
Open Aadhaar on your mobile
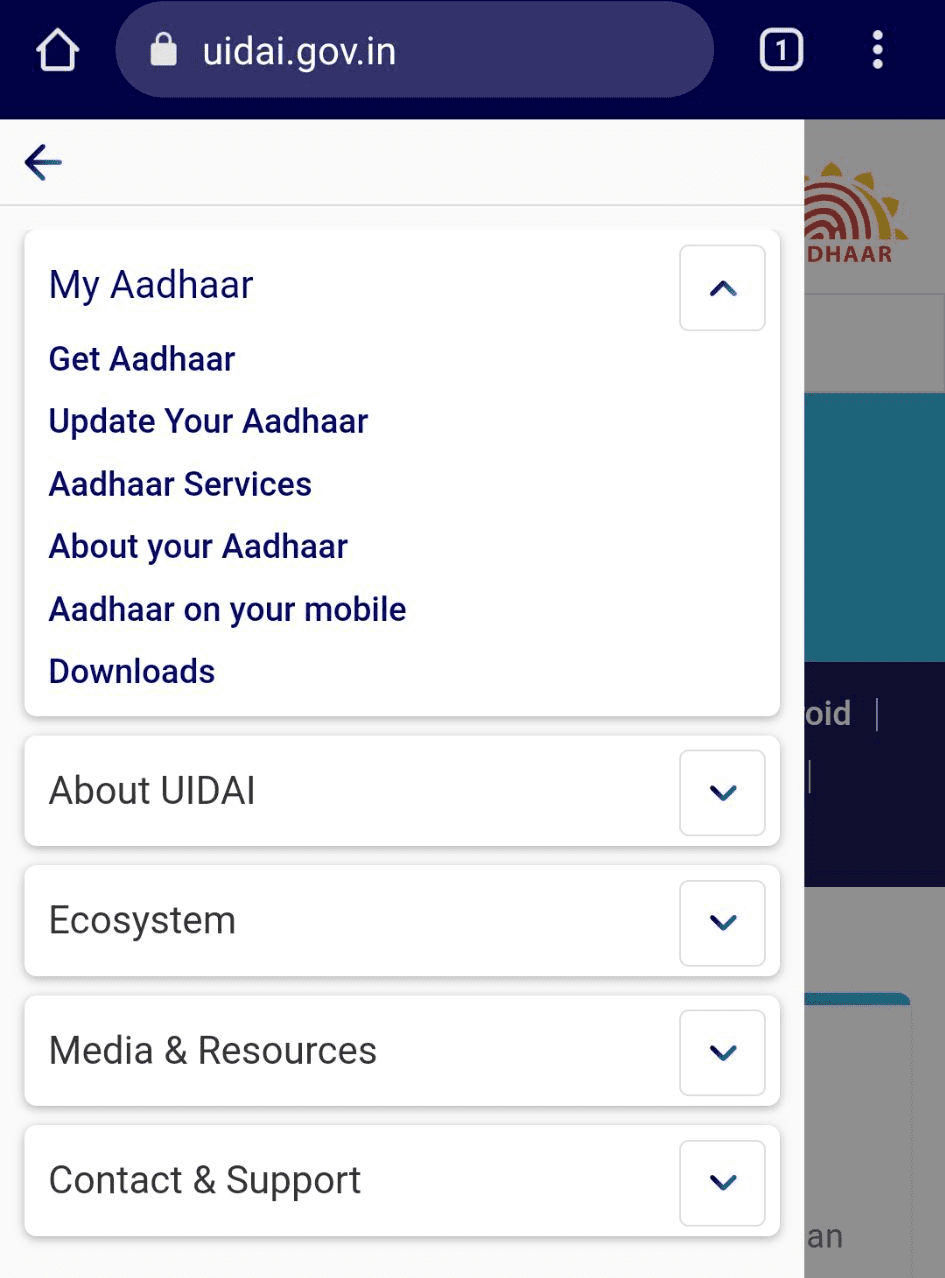point(226,609)
